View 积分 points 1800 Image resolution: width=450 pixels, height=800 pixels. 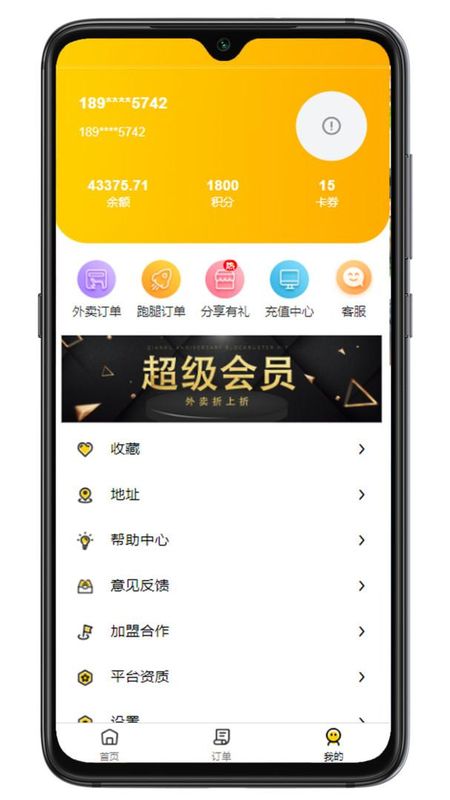pyautogui.click(x=222, y=193)
